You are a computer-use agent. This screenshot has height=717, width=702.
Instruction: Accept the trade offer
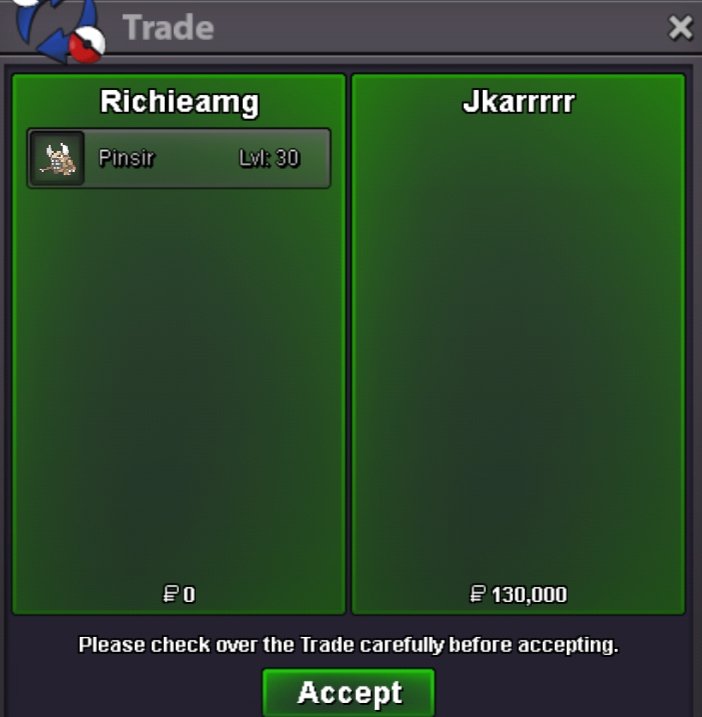coord(348,692)
